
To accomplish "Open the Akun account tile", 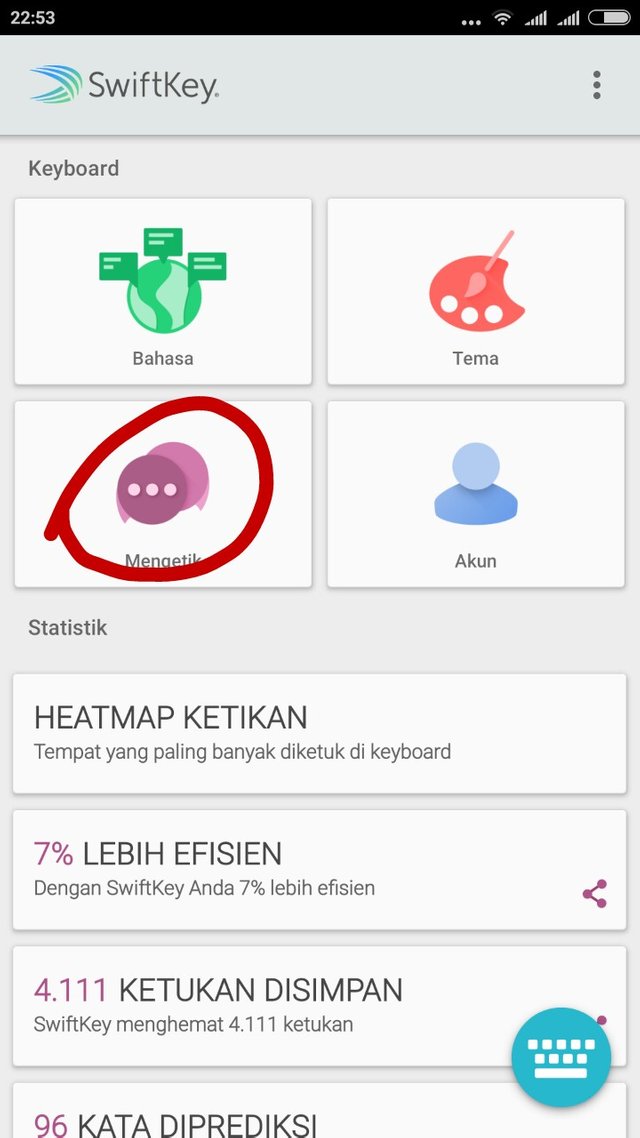I will click(x=476, y=494).
